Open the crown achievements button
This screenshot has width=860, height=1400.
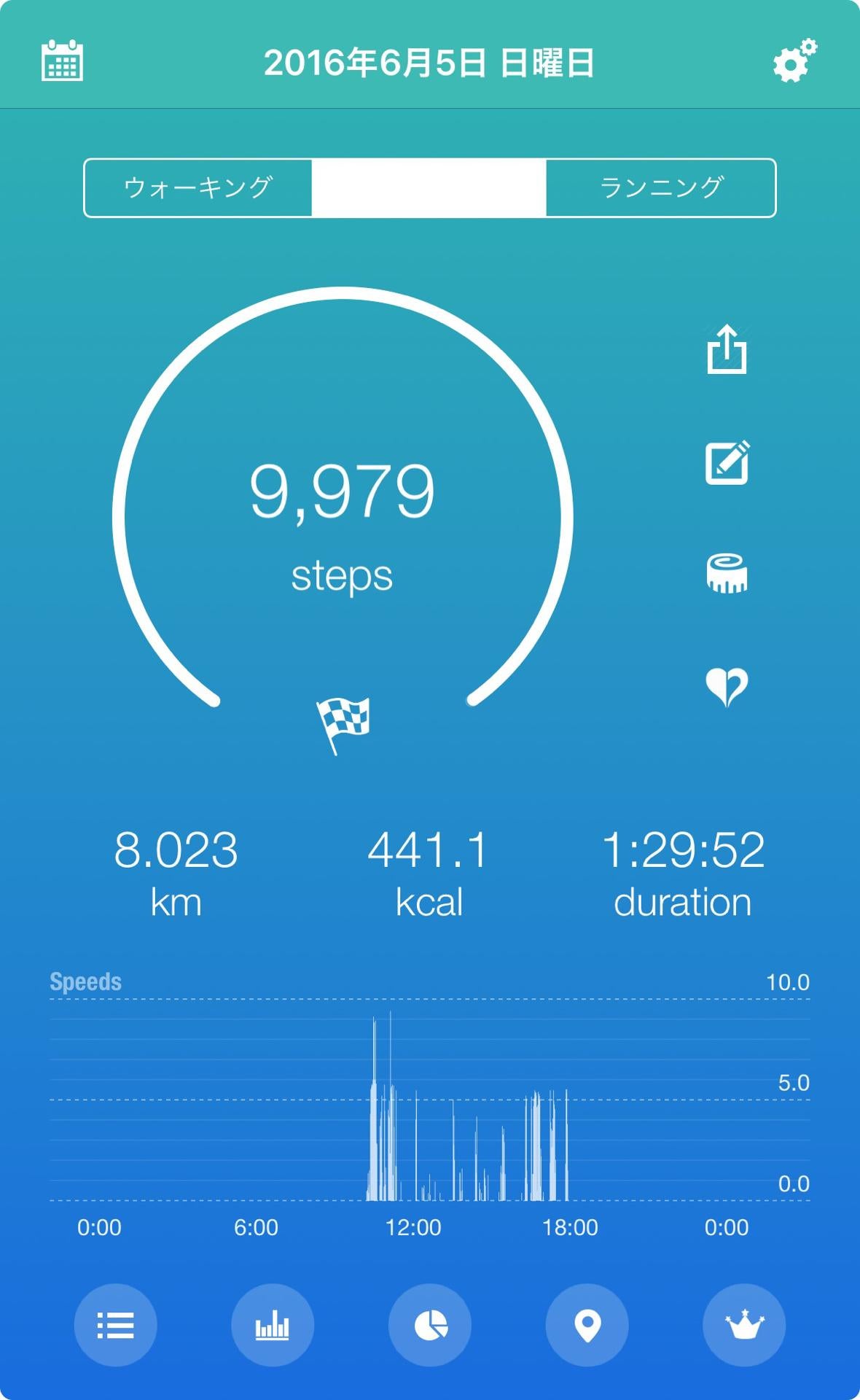[x=744, y=1325]
